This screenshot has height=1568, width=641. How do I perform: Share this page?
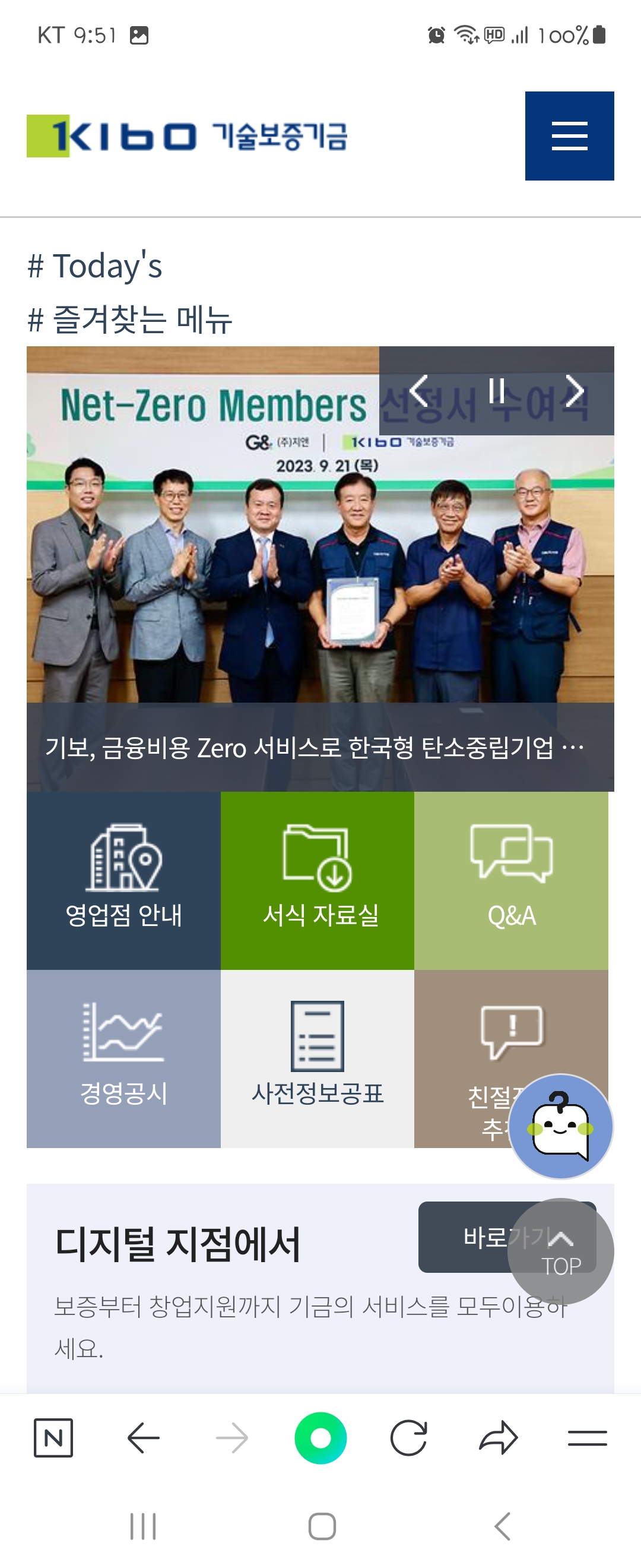pyautogui.click(x=498, y=1437)
